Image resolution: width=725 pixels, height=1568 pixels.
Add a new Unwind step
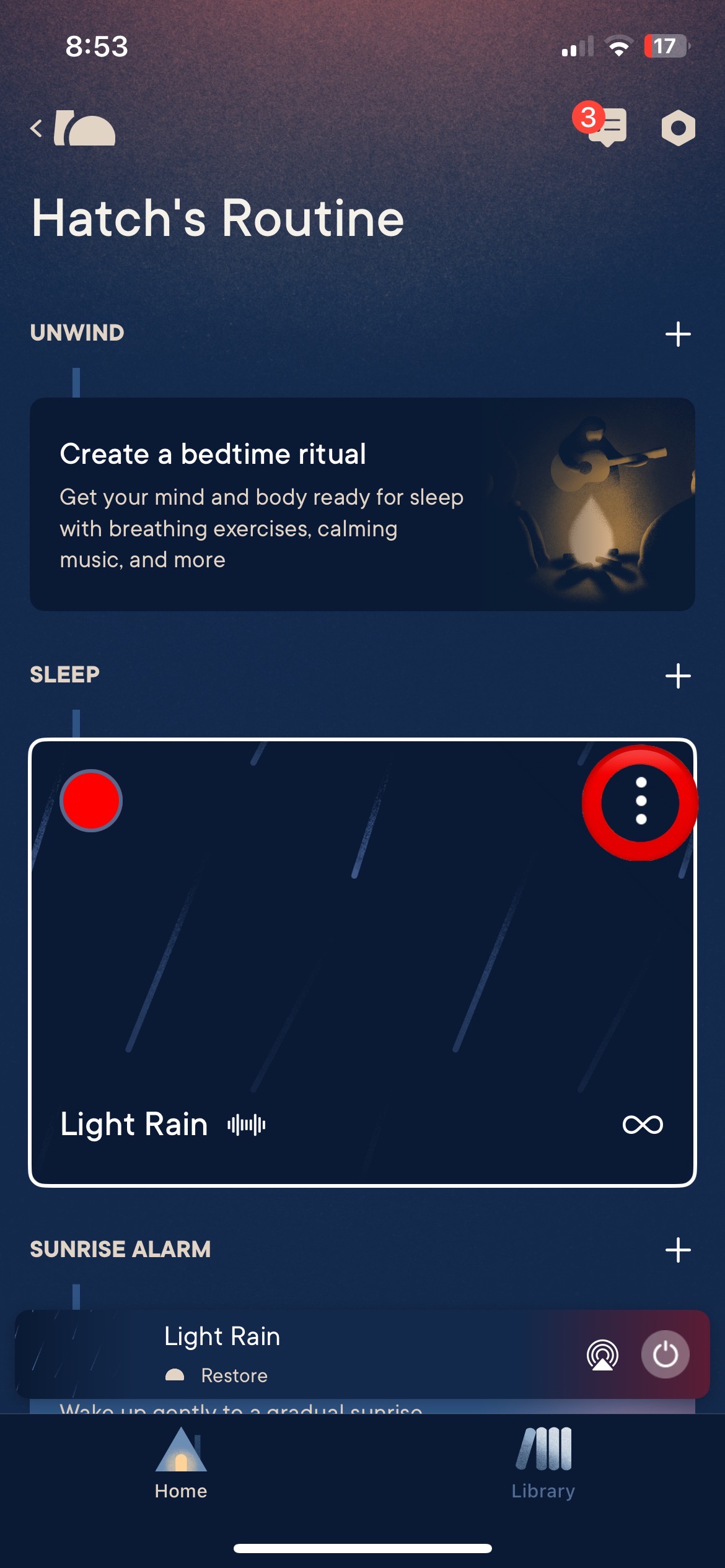678,334
